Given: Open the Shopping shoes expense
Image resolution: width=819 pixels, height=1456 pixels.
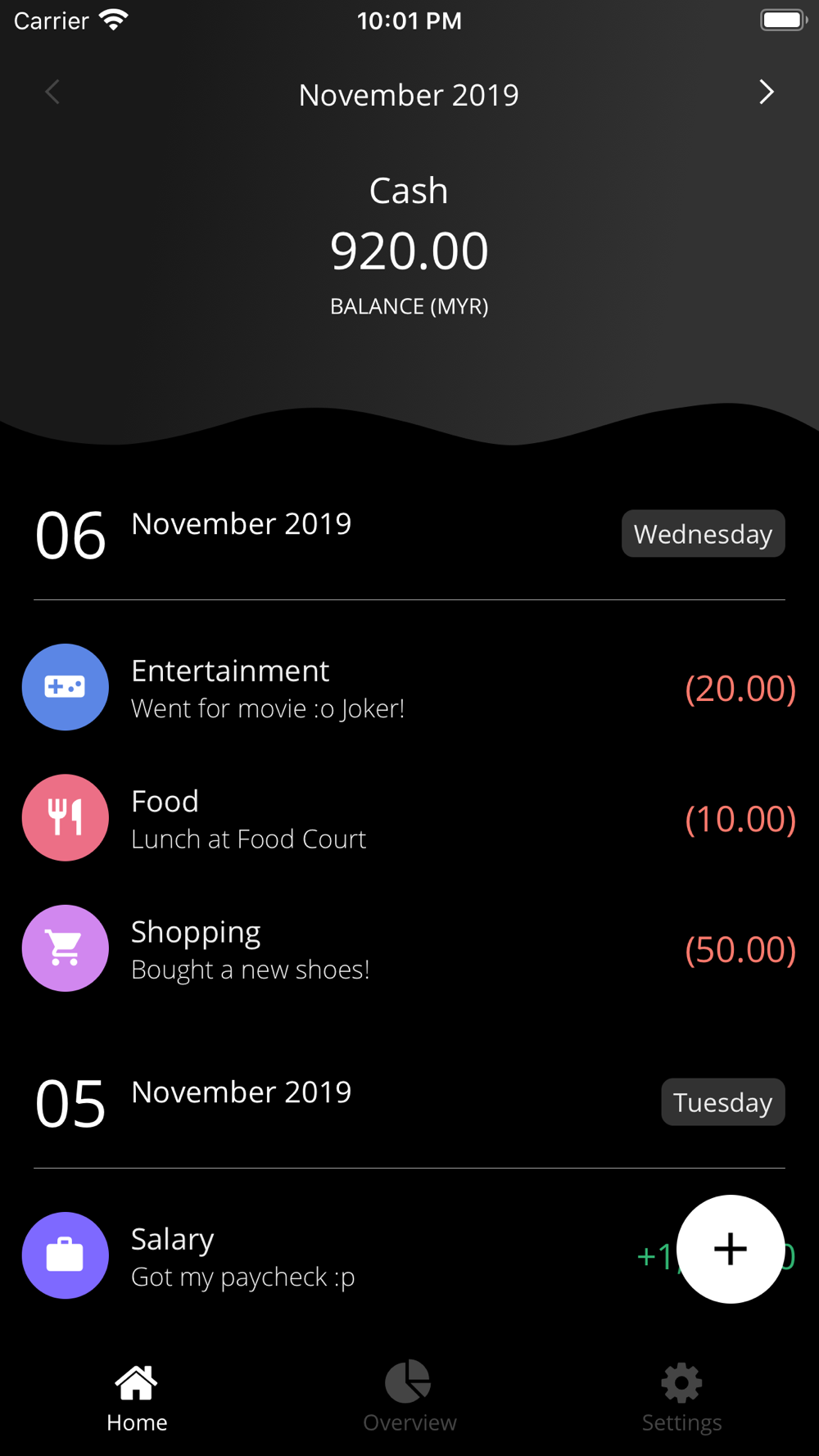Looking at the screenshot, I should pyautogui.click(x=409, y=948).
